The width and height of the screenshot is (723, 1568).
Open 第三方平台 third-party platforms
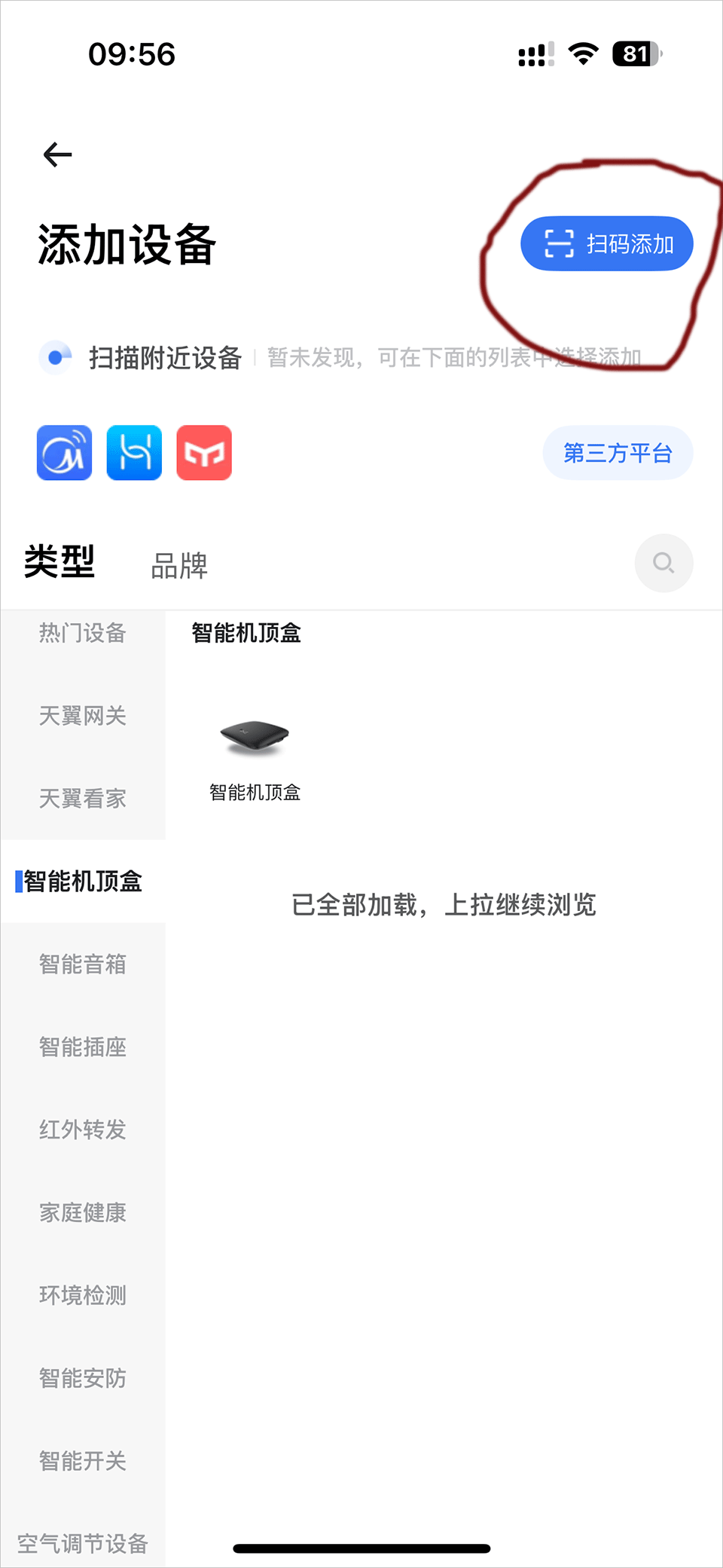618,453
